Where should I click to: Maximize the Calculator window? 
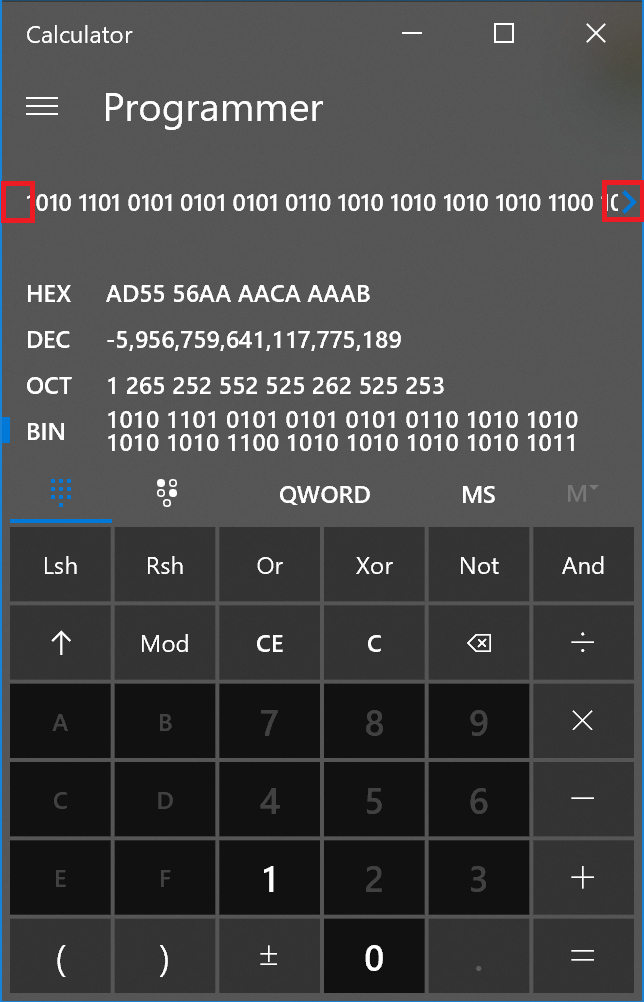coord(503,33)
